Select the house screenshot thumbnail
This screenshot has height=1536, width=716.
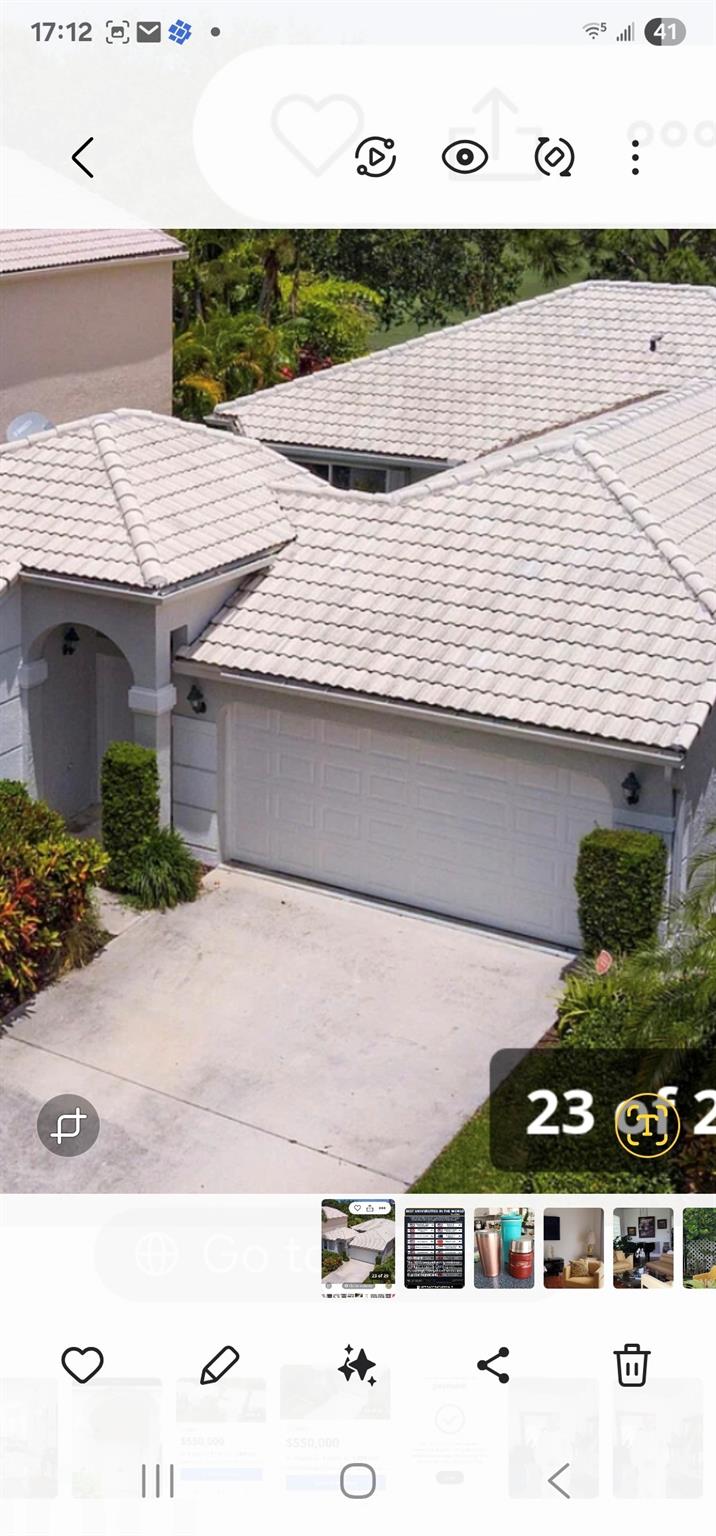(x=358, y=1248)
